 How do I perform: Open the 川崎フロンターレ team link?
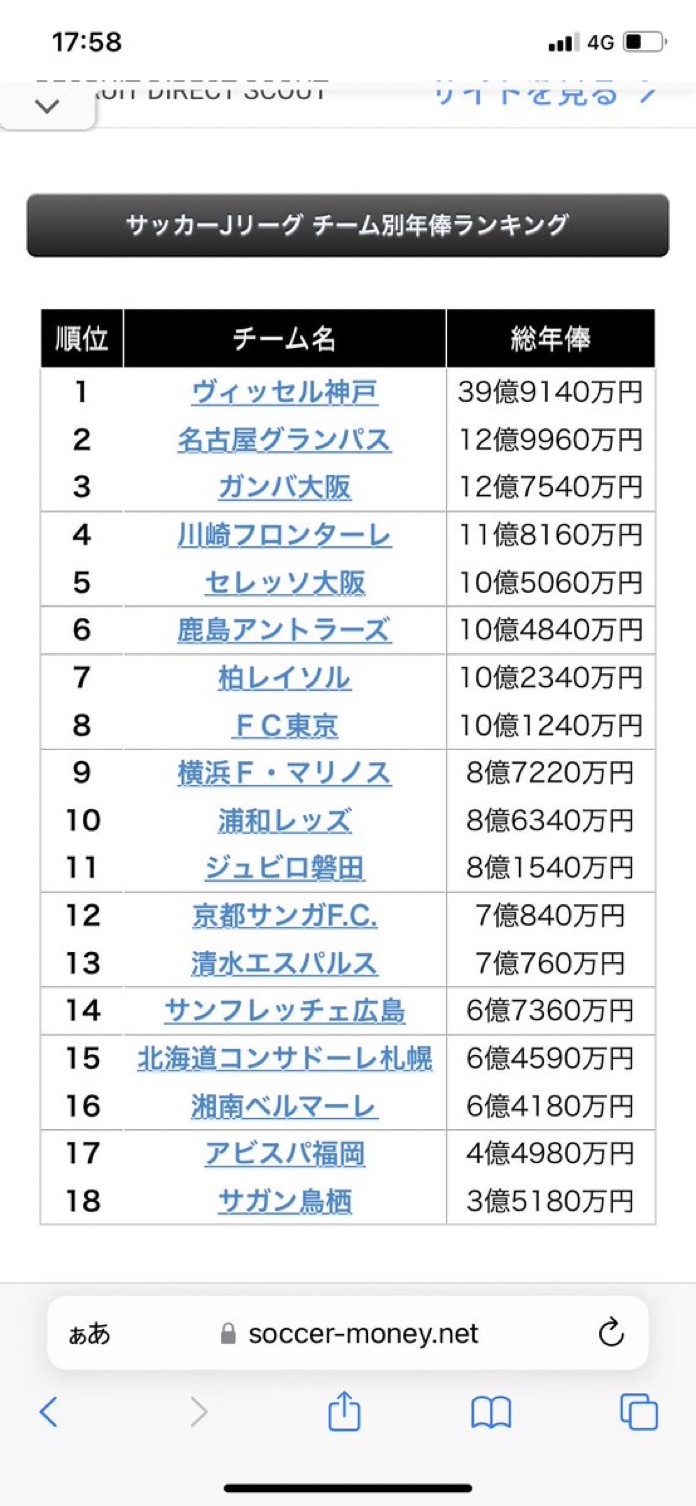click(284, 535)
